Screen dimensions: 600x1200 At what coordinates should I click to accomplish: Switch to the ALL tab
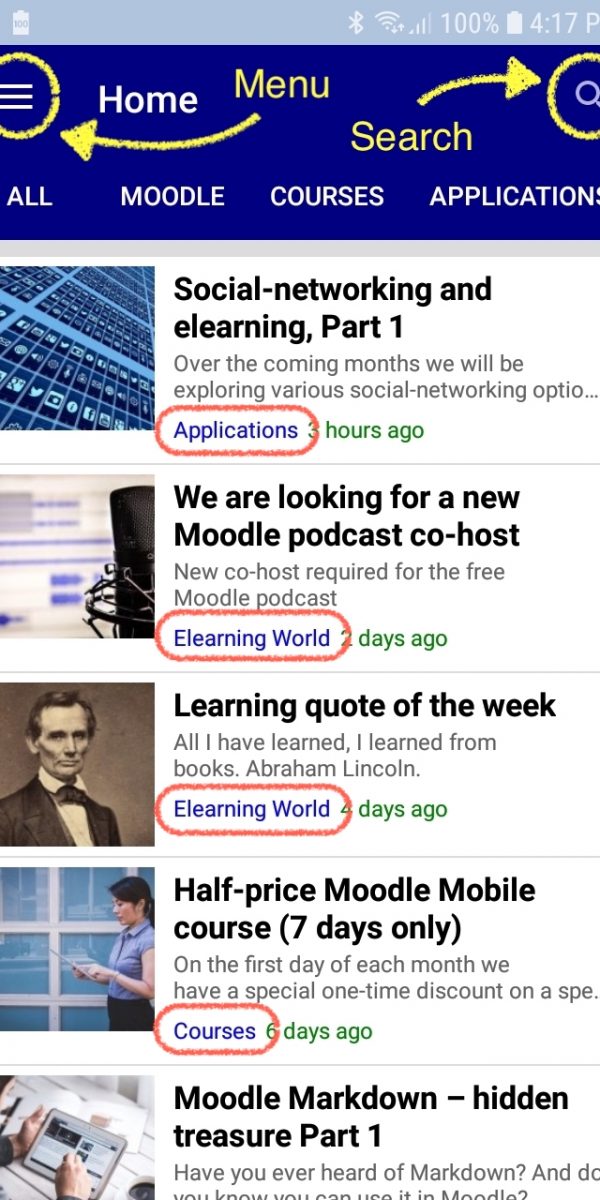29,196
